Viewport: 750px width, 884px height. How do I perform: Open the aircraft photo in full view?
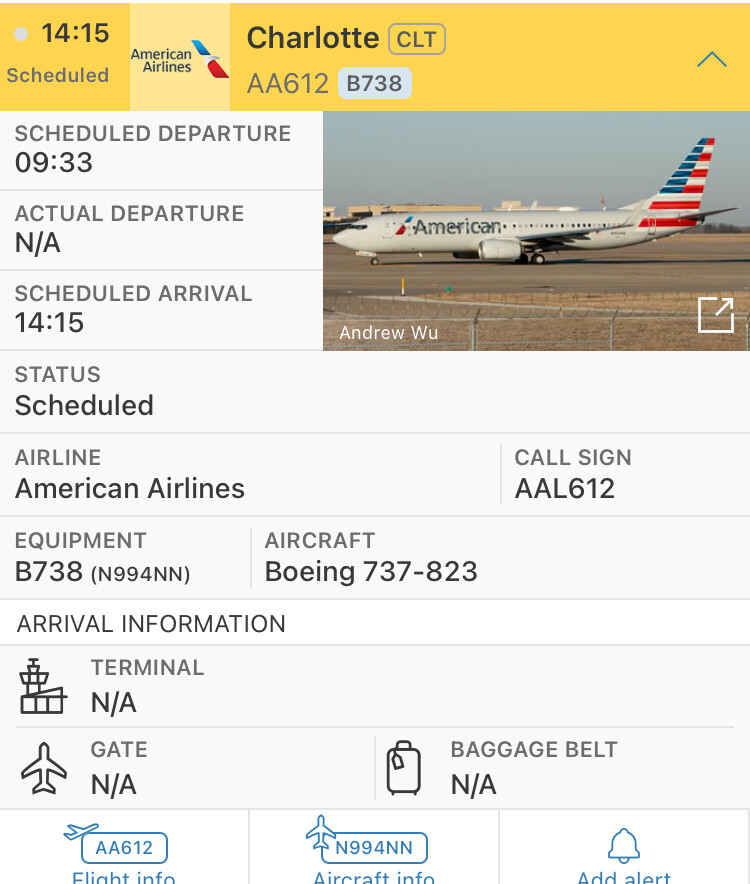coord(716,315)
